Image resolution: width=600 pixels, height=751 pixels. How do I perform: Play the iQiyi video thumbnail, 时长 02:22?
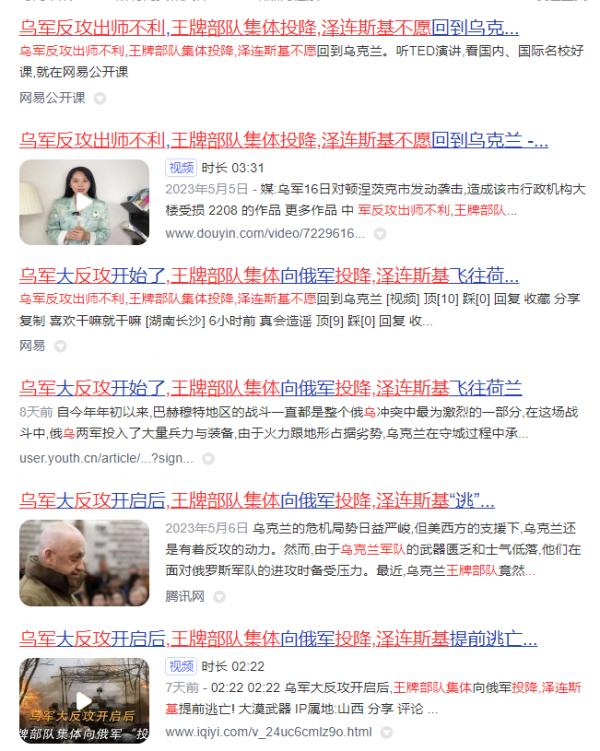pos(84,700)
